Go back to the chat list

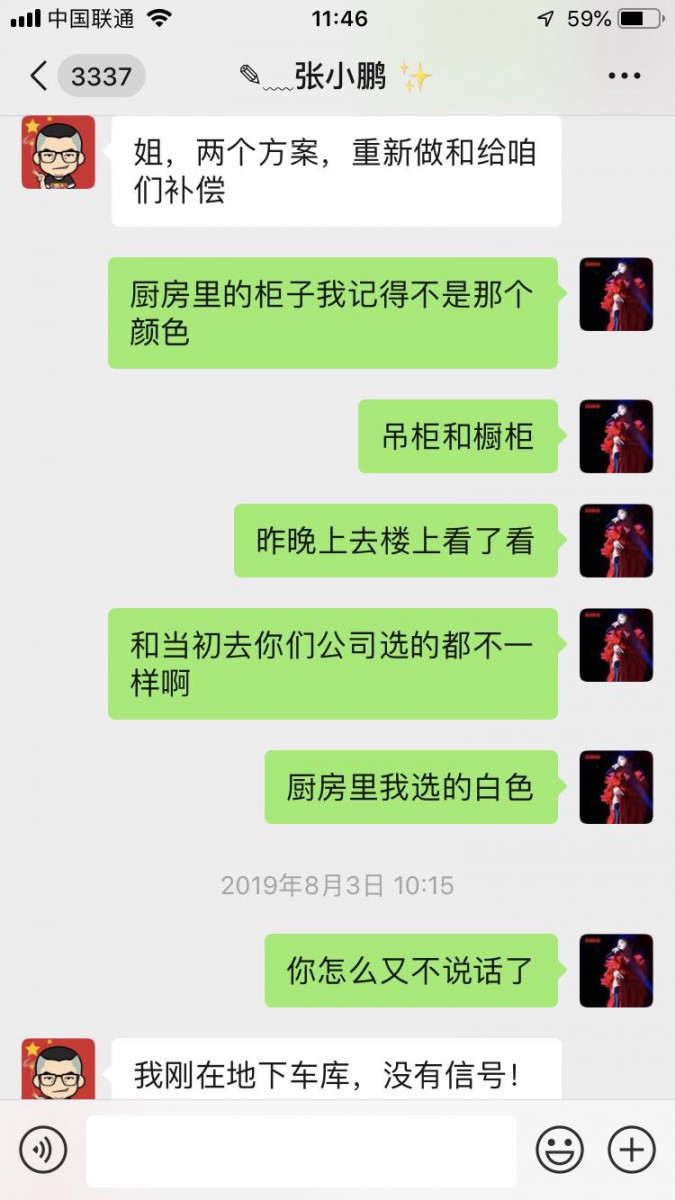coord(40,76)
